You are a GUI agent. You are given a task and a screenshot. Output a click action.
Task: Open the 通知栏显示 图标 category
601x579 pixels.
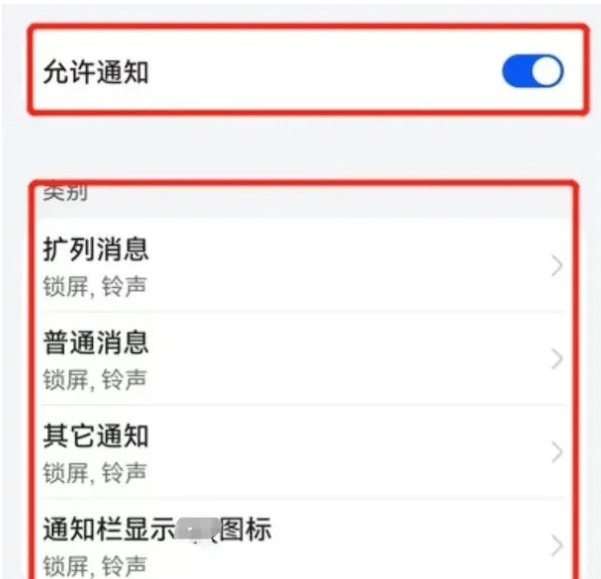pyautogui.click(x=300, y=542)
